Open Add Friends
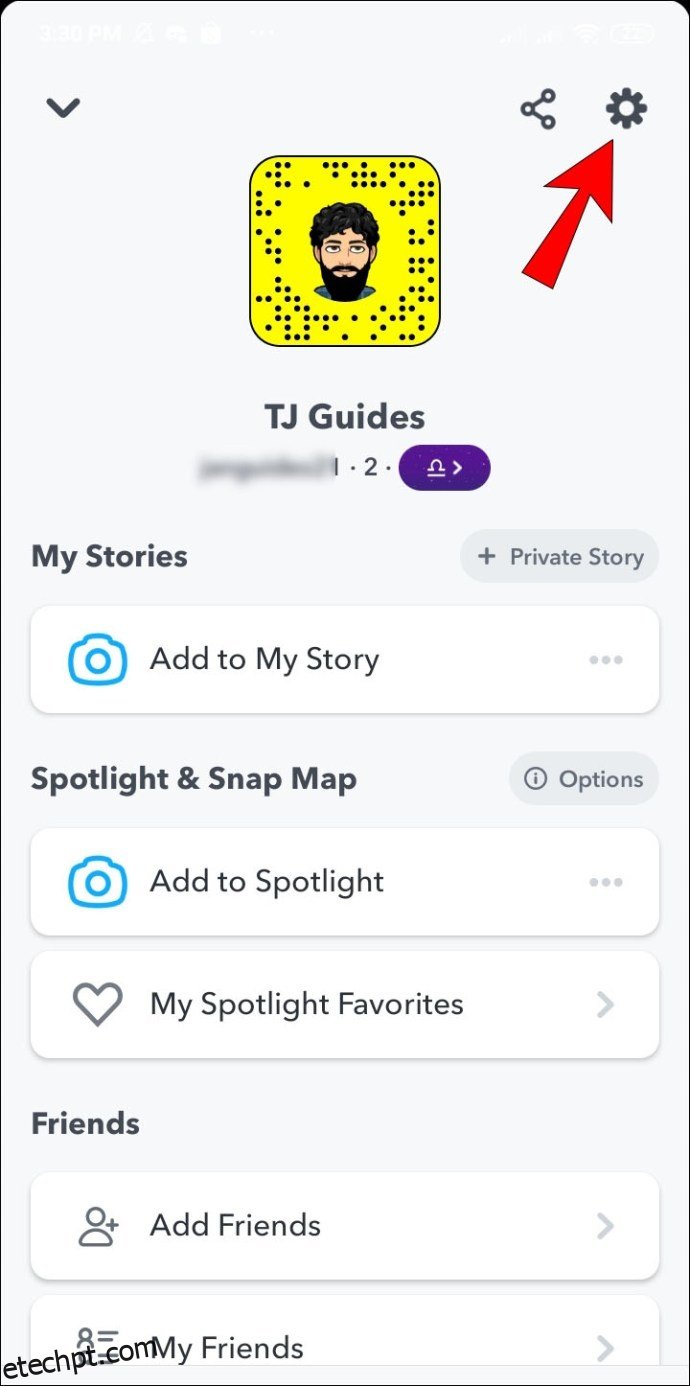The image size is (690, 1386). (x=345, y=1226)
